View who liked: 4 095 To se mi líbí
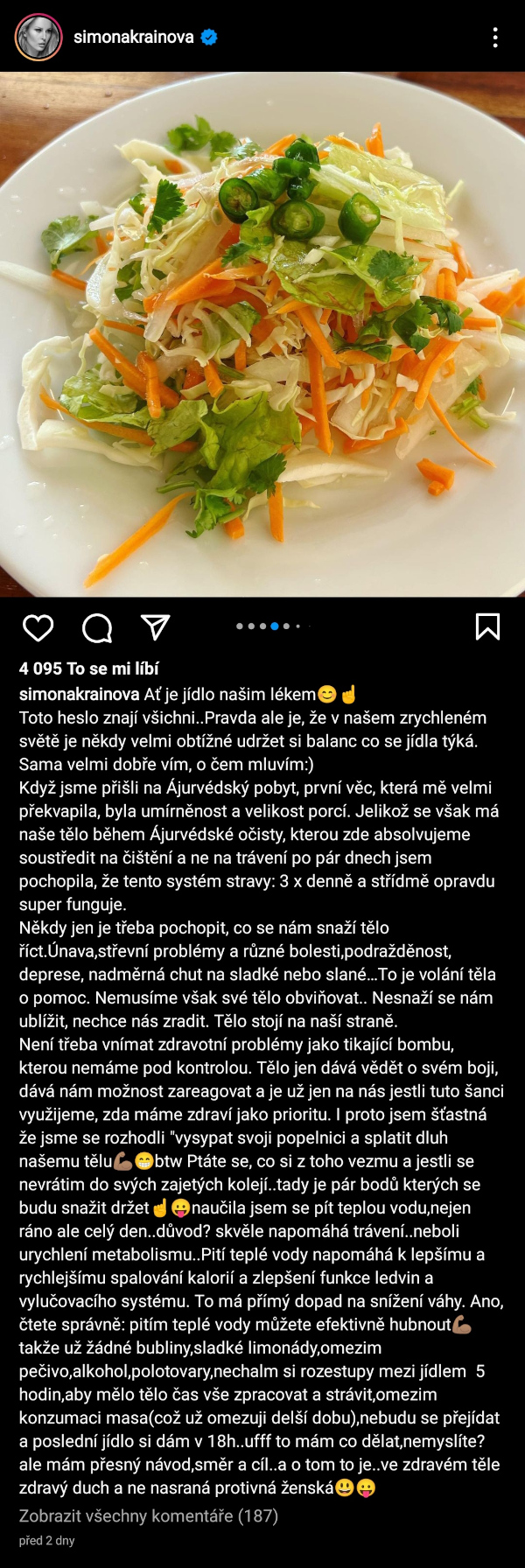Image resolution: width=525 pixels, height=1568 pixels. 89,668
